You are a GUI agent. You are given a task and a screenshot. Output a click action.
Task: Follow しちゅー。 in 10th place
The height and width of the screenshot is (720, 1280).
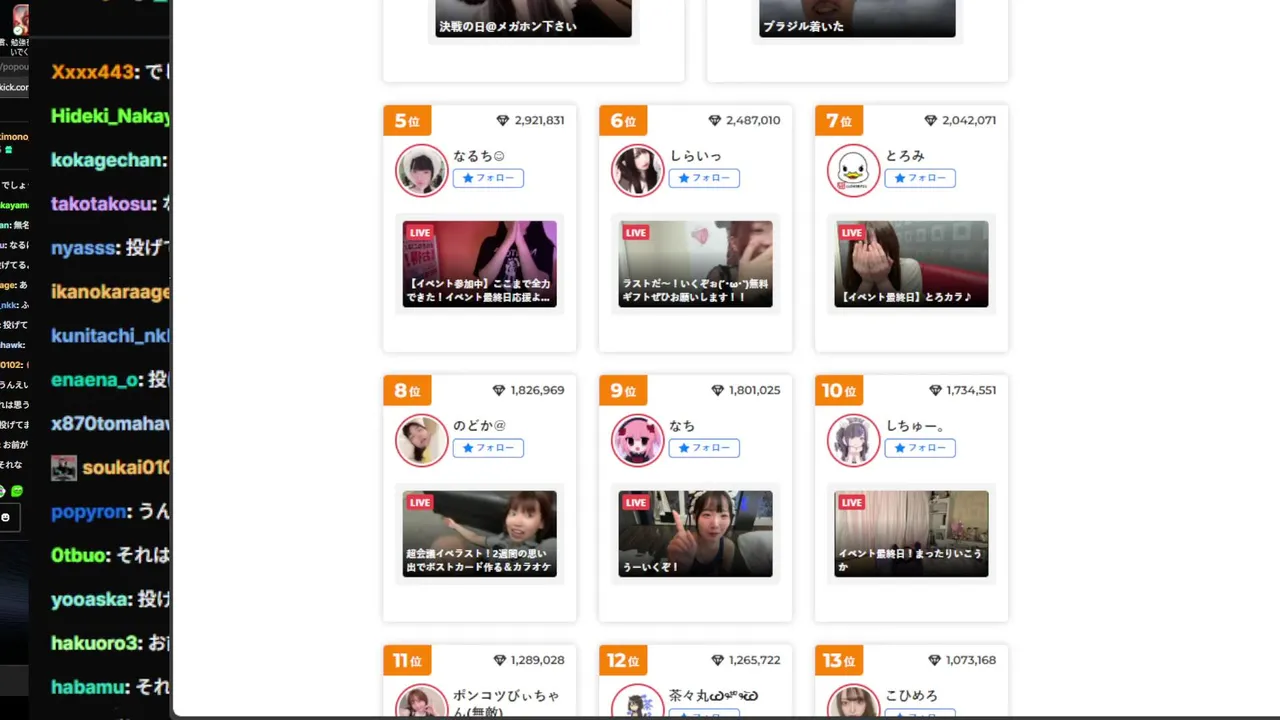pyautogui.click(x=920, y=448)
